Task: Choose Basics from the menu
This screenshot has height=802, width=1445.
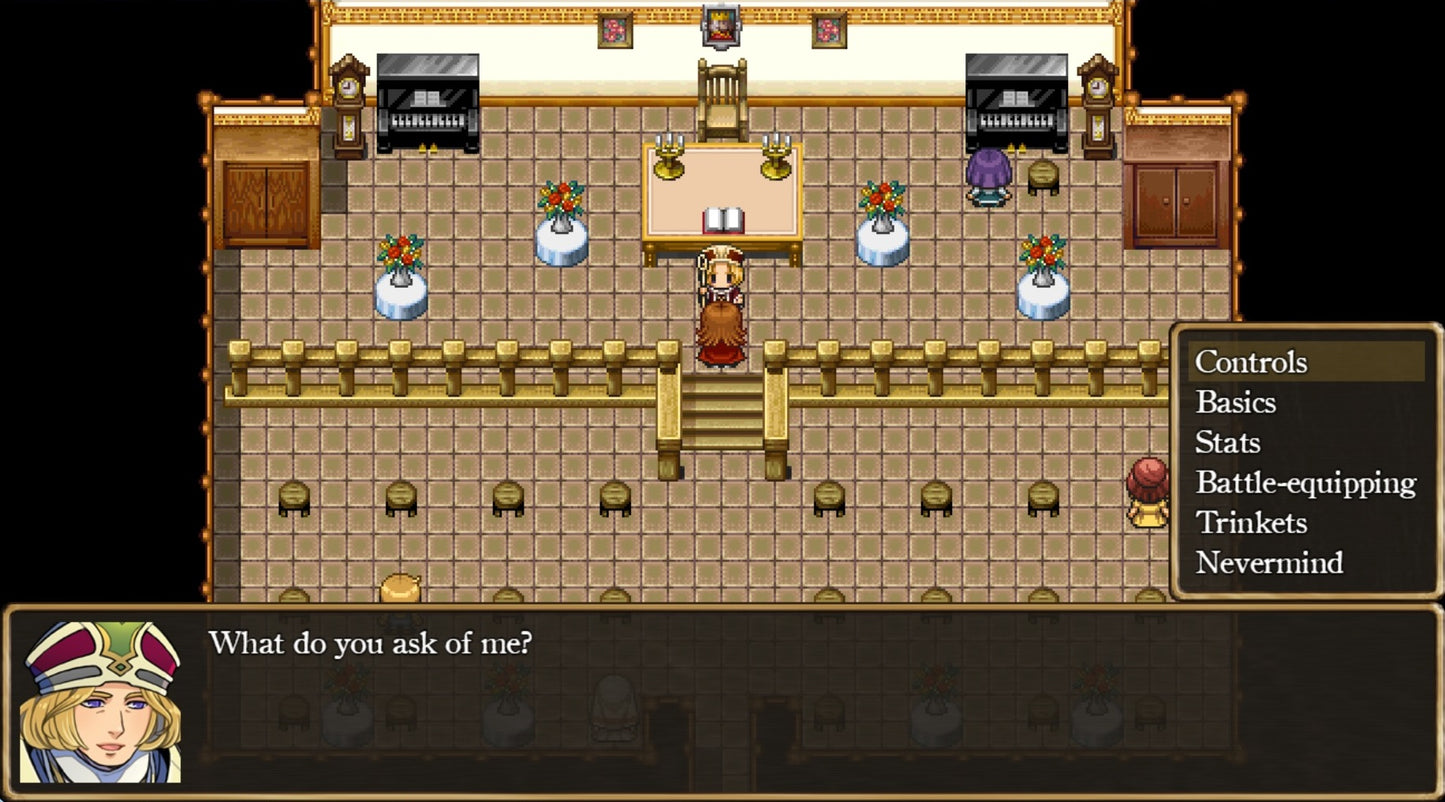Action: pyautogui.click(x=1236, y=402)
